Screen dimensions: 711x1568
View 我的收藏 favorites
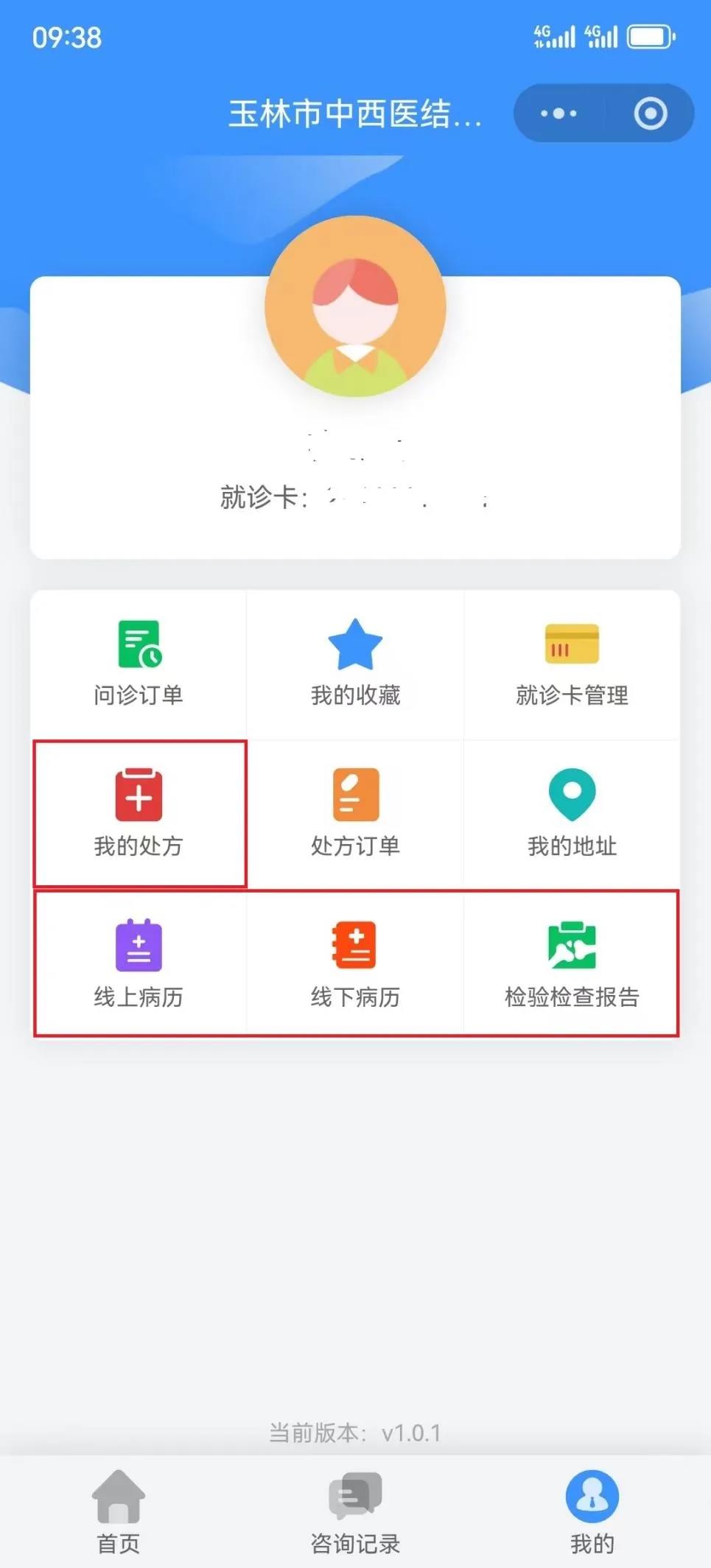click(355, 664)
